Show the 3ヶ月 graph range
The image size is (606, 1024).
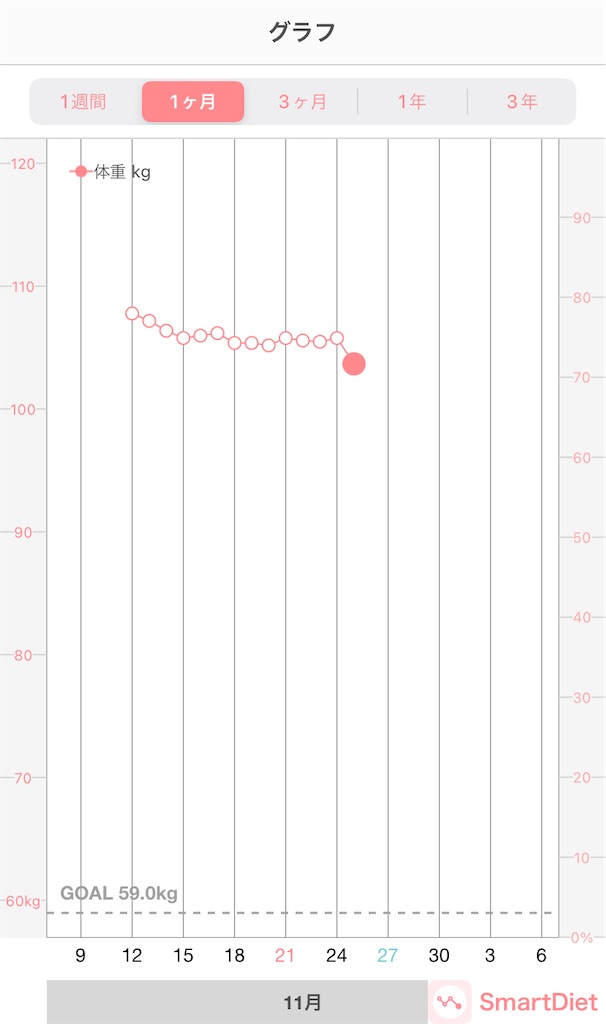click(302, 102)
